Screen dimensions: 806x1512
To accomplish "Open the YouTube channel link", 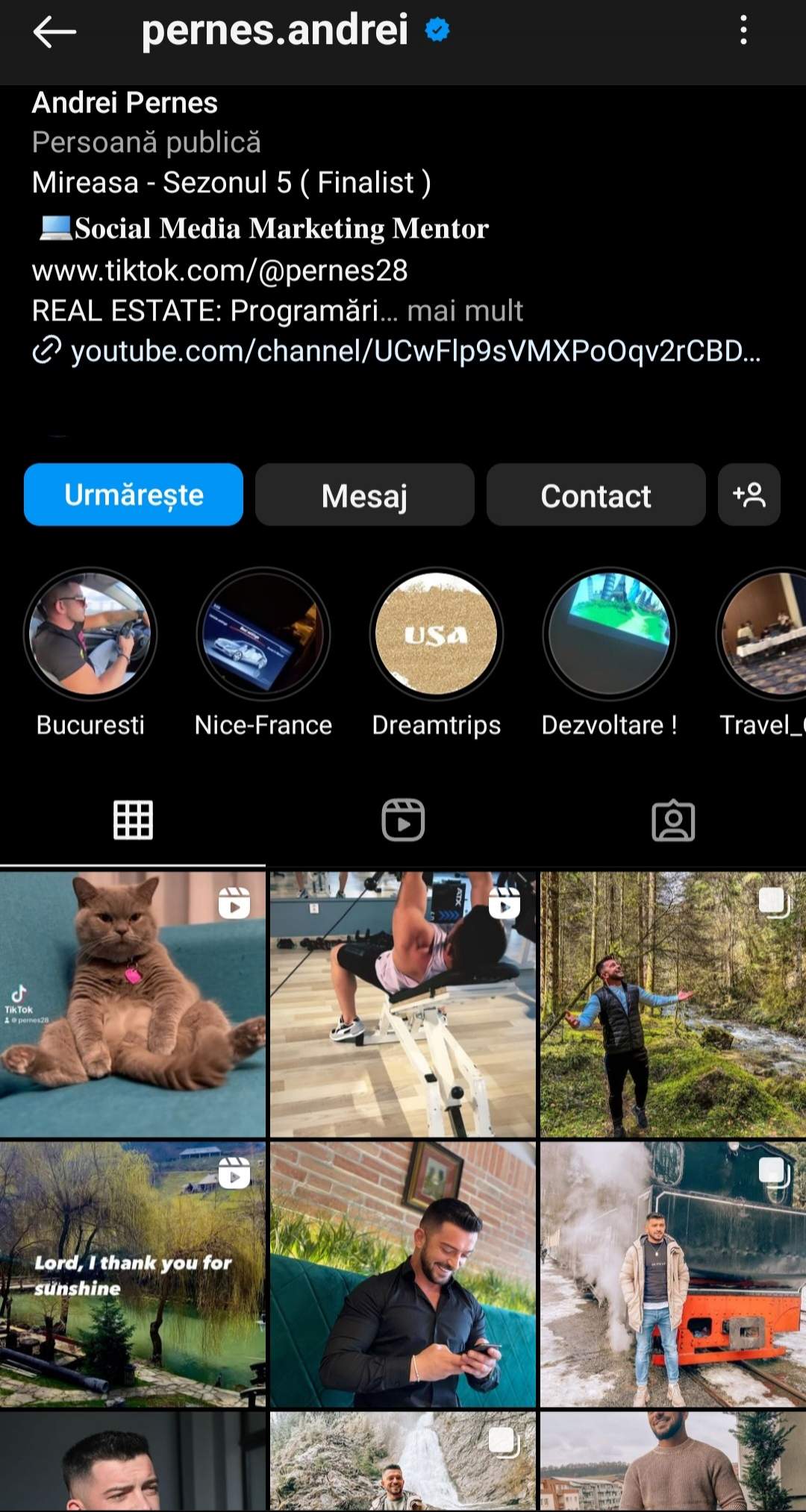I will (414, 351).
